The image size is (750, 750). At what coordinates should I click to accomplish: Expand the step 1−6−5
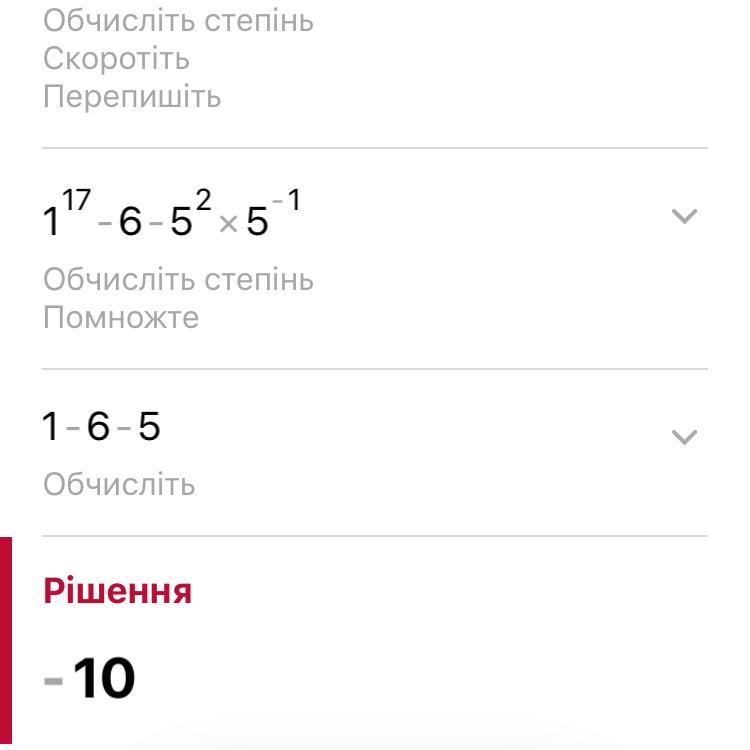click(684, 437)
